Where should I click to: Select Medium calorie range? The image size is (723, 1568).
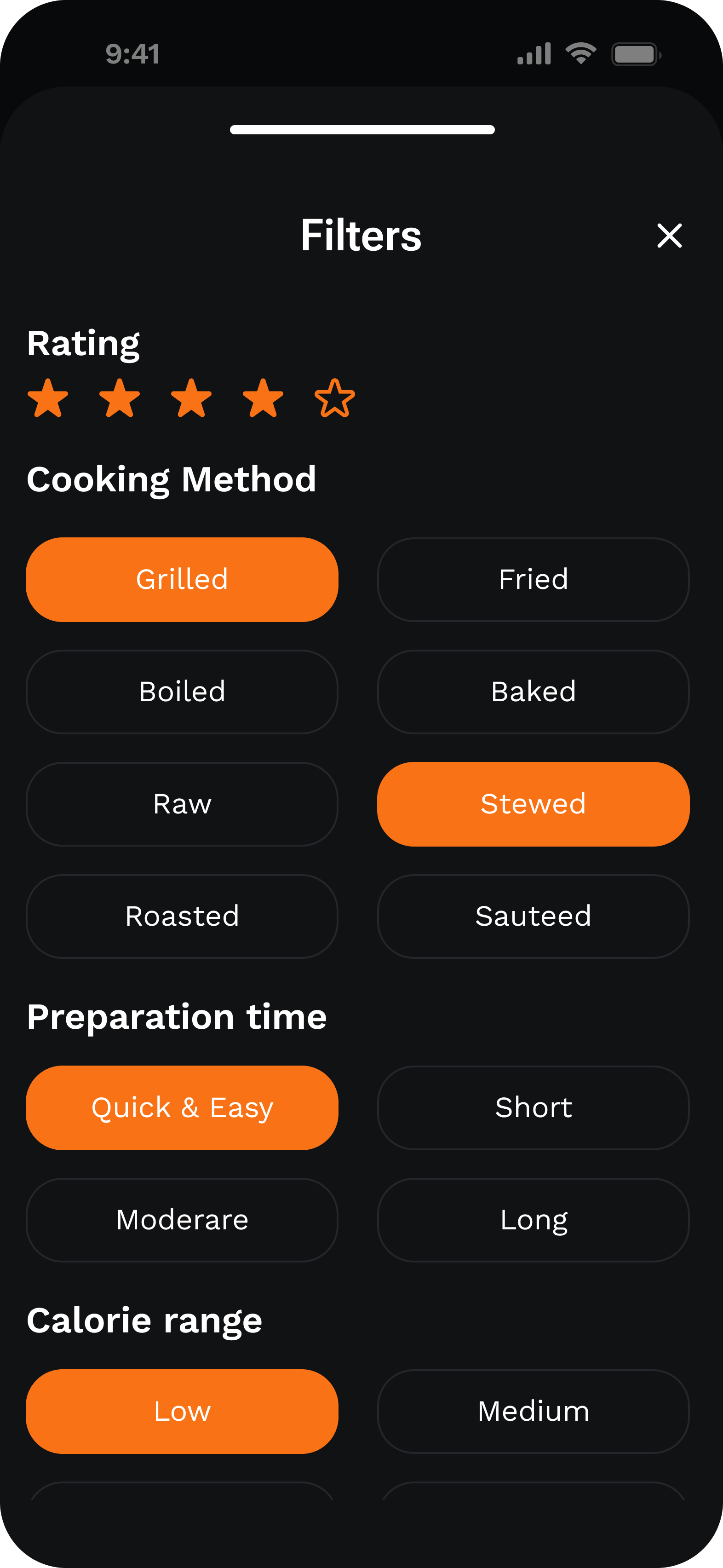click(x=533, y=1411)
